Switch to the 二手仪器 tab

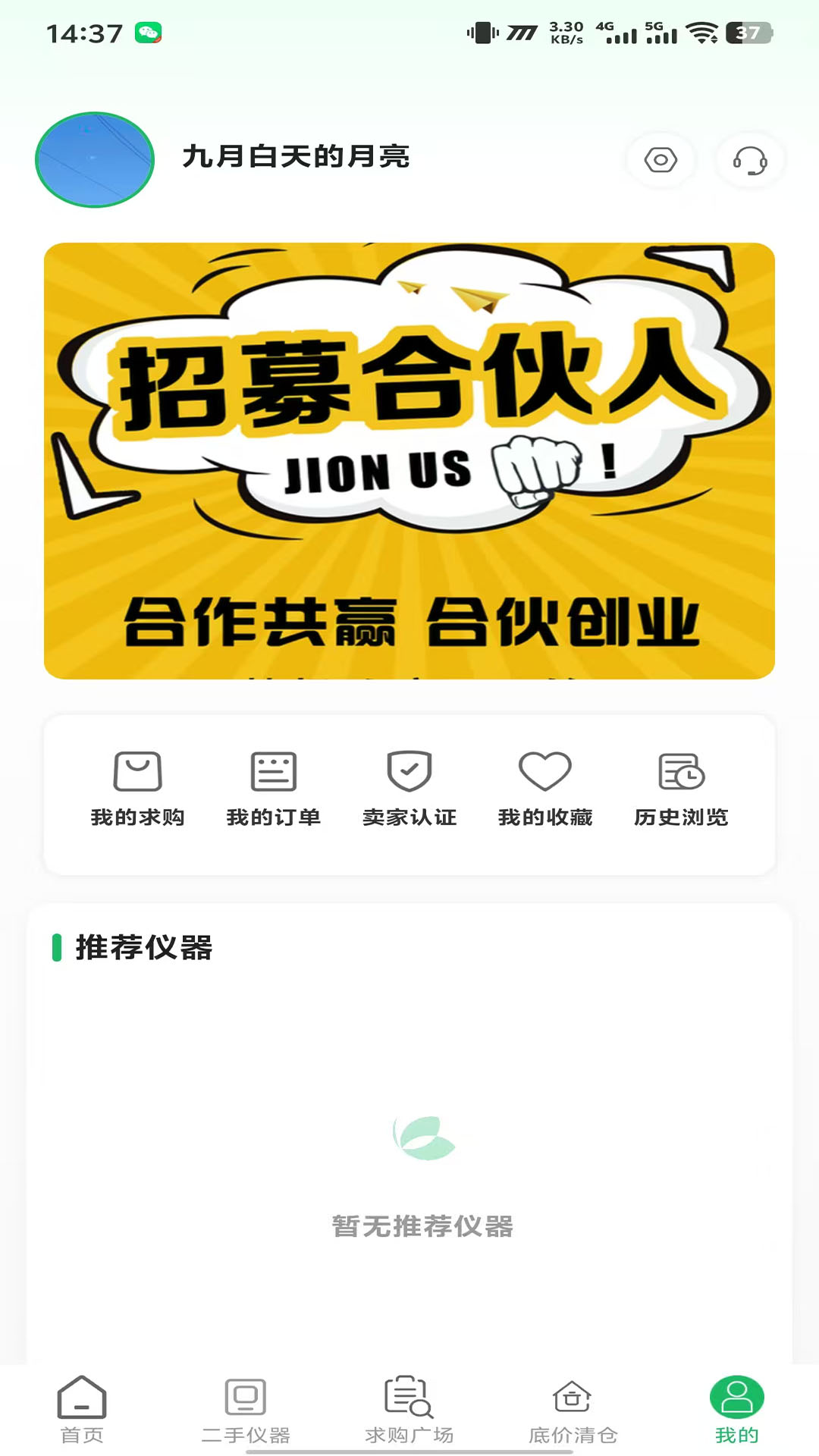coord(246,1410)
